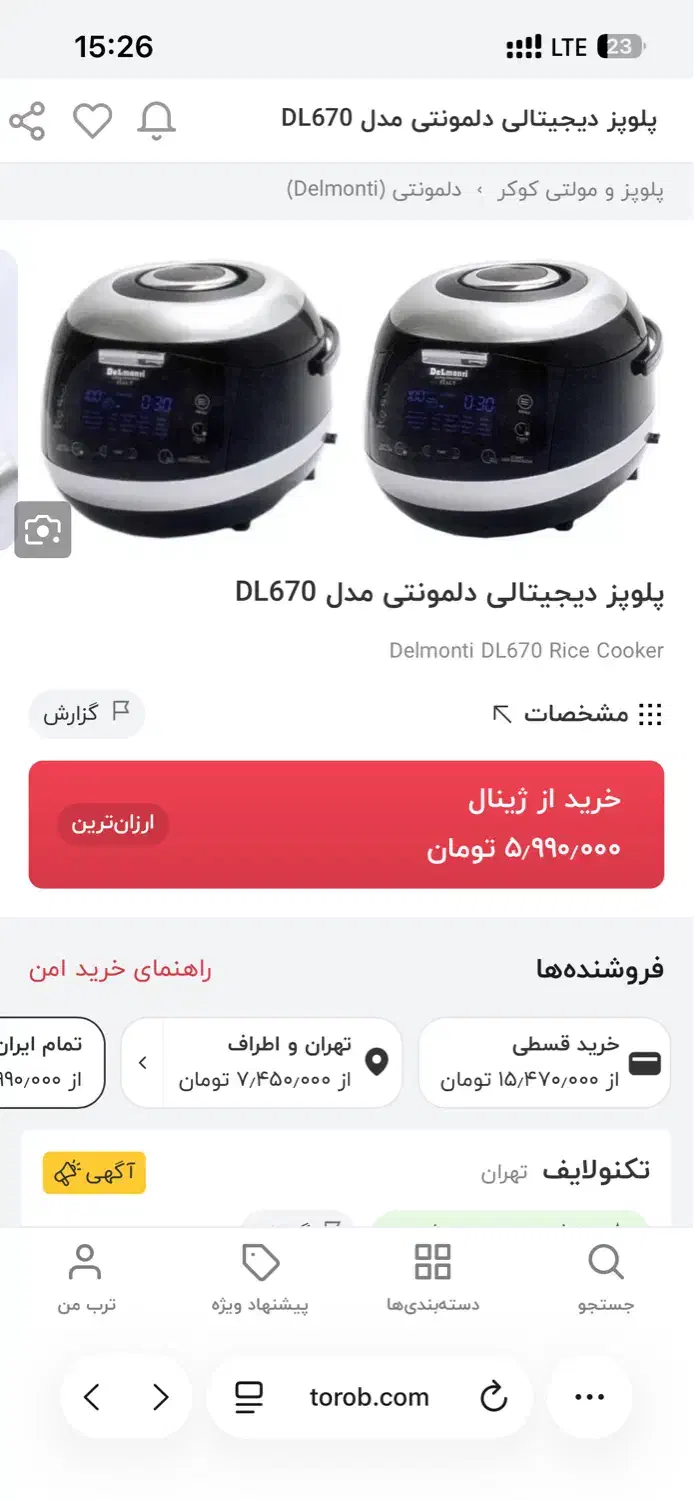Buy from ژینال at the cheapest price
The image size is (694, 1500).
coord(346,824)
